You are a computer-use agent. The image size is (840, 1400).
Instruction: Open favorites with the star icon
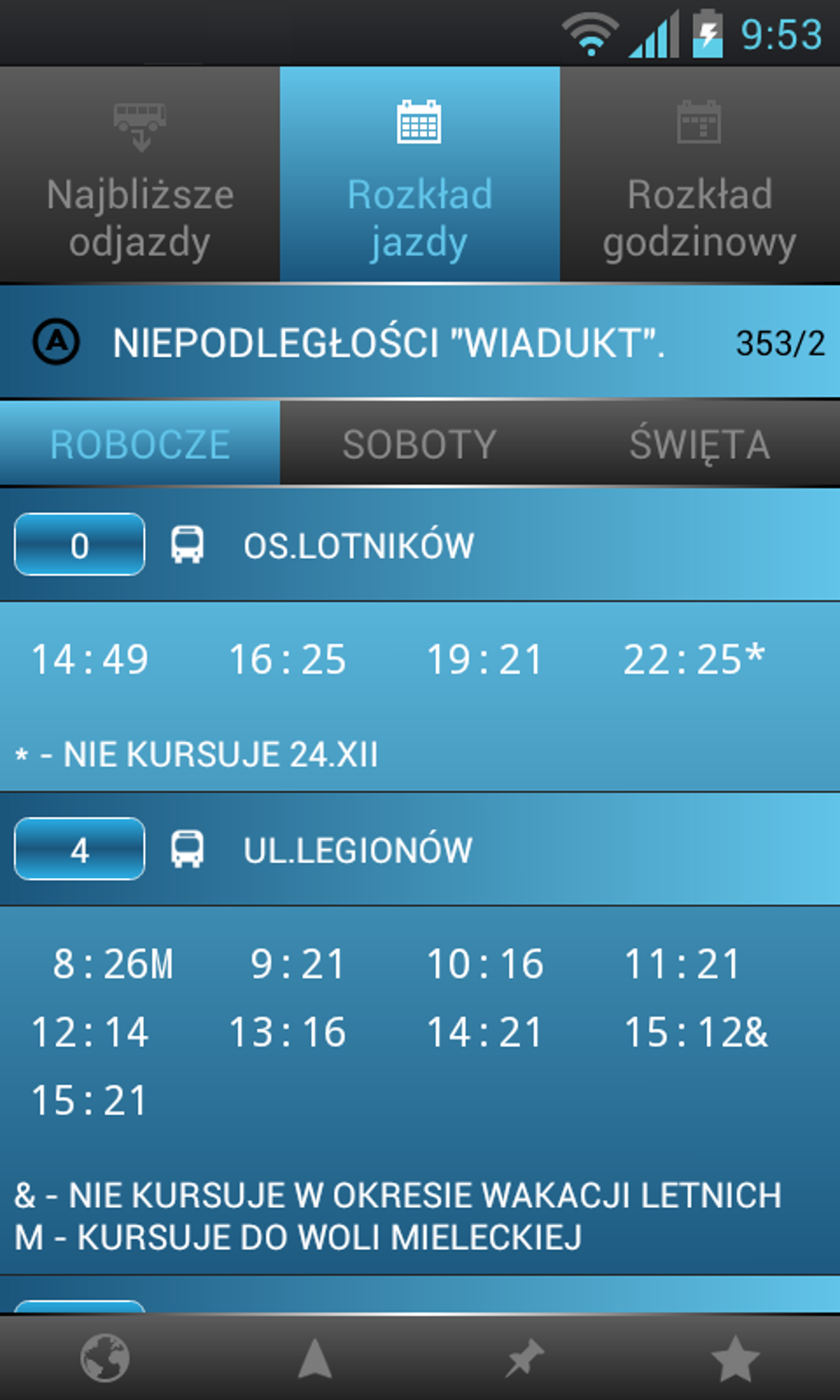pyautogui.click(x=735, y=1357)
